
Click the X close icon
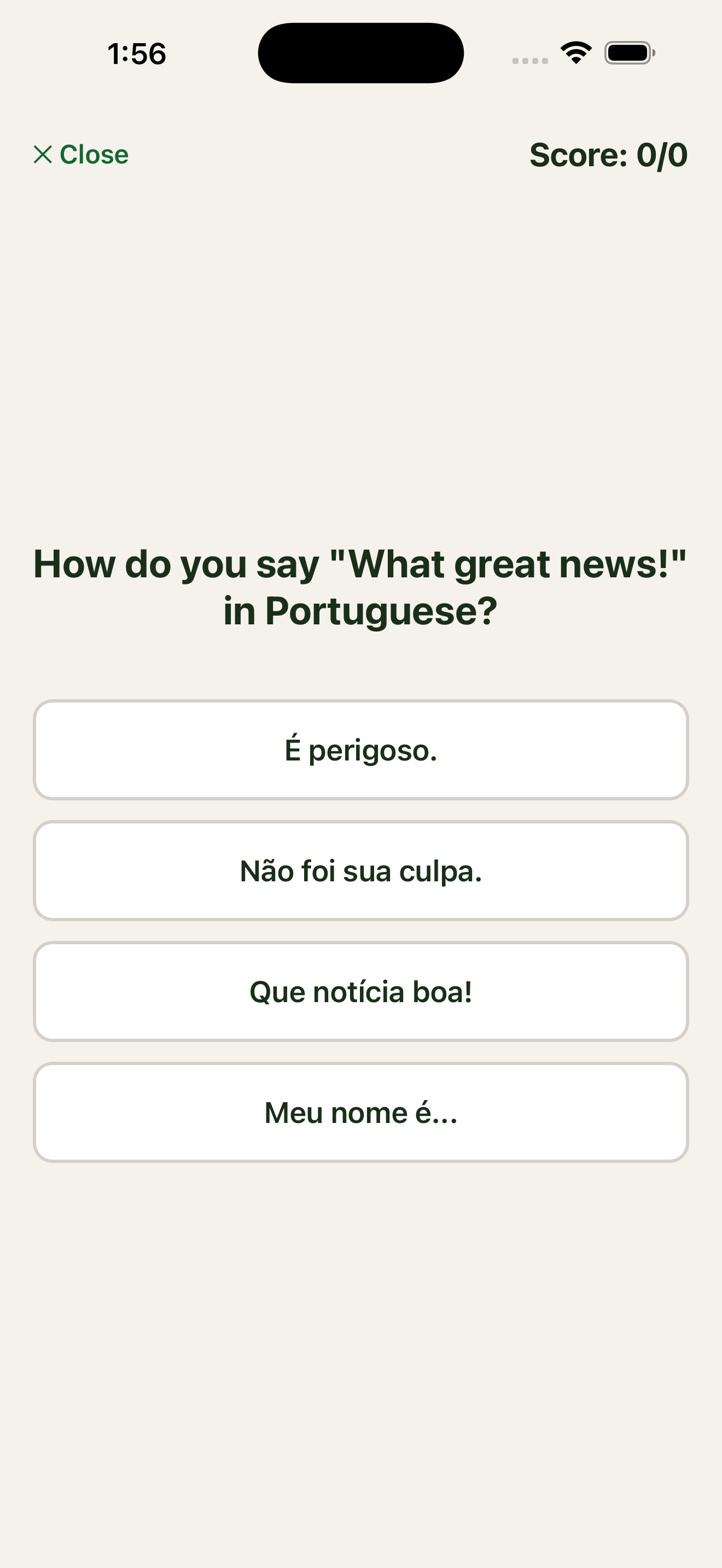(x=43, y=155)
